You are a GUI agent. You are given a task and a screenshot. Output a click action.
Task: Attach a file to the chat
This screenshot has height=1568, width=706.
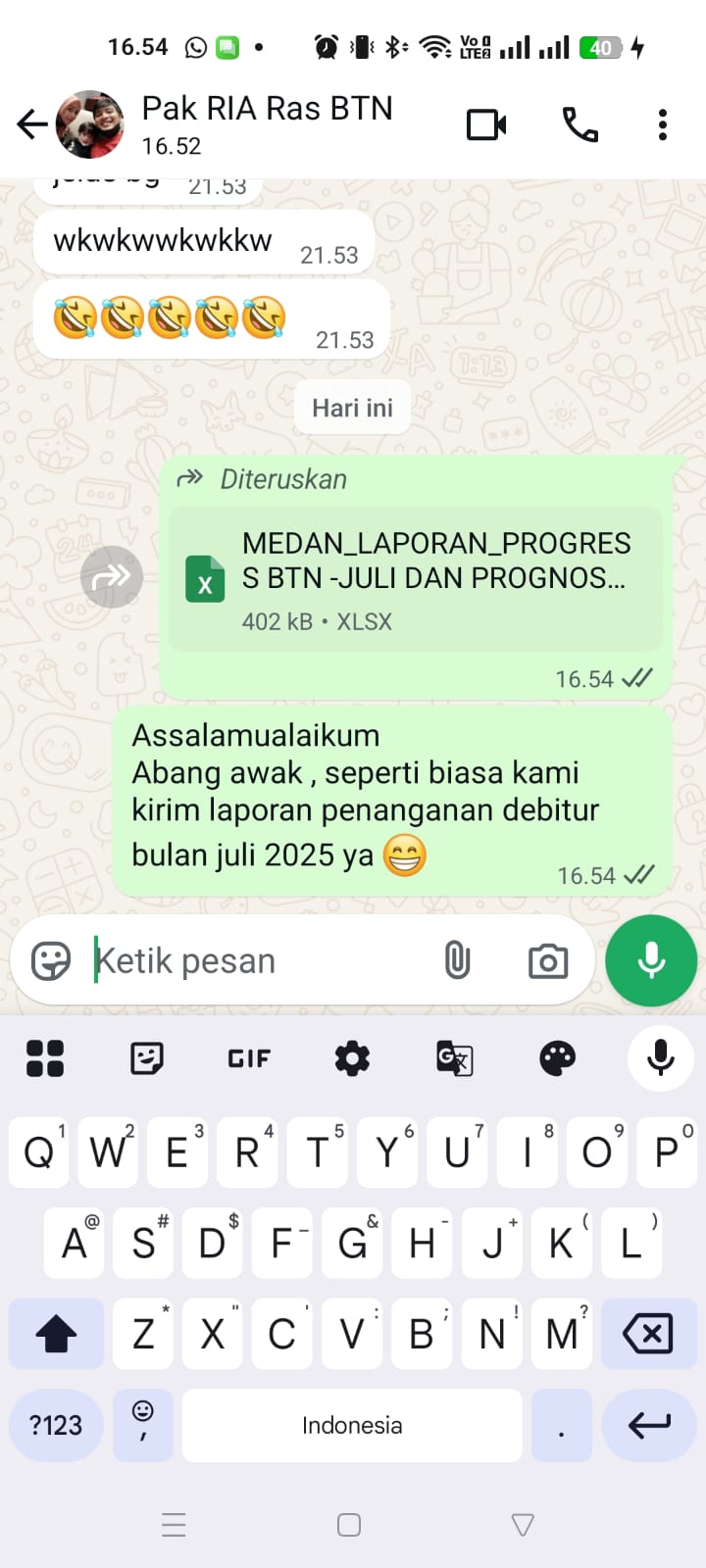(457, 960)
